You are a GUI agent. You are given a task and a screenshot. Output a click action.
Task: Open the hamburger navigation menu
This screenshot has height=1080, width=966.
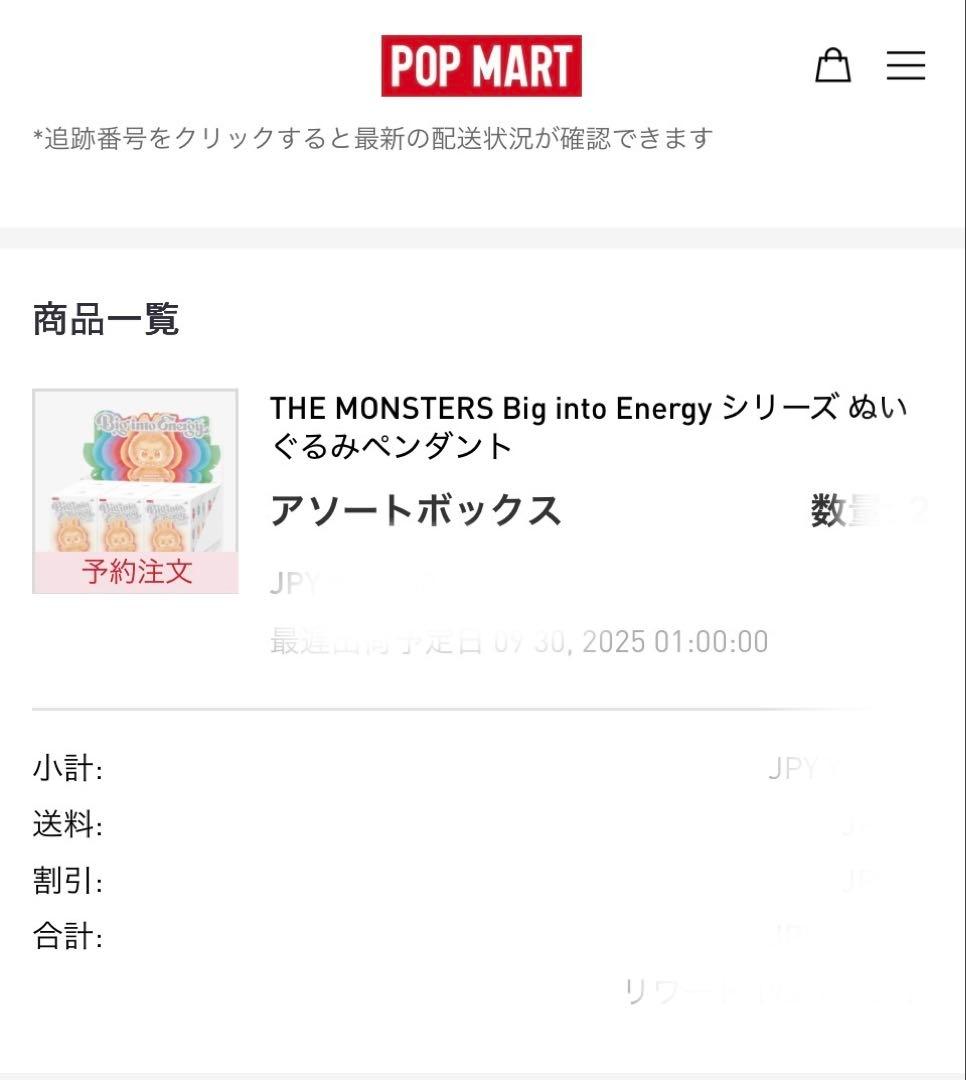pyautogui.click(x=905, y=66)
